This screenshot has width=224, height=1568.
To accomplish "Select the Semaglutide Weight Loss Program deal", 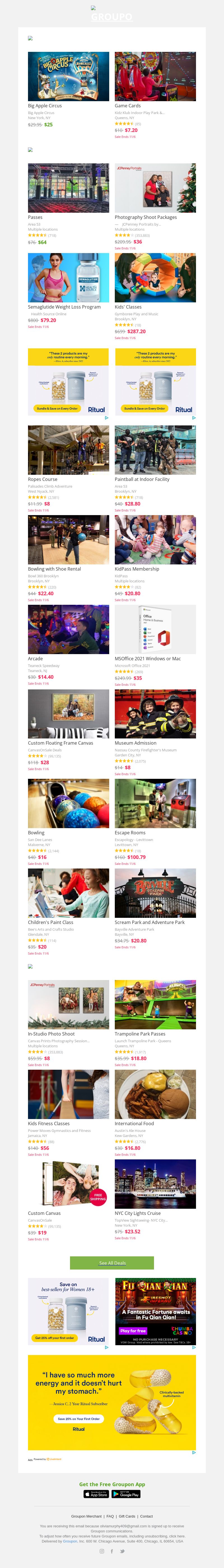I will pos(68,277).
